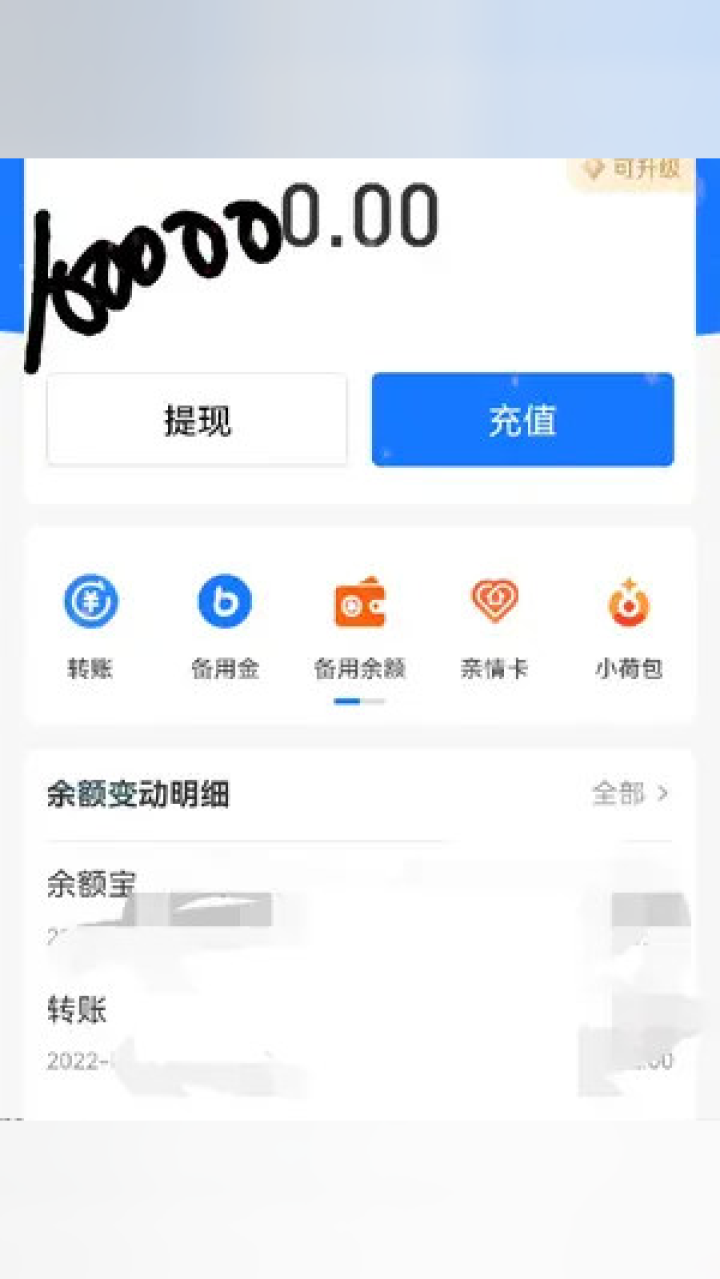The image size is (720, 1279).
Task: Tap the 可升级 upgrade badge
Action: pos(633,171)
